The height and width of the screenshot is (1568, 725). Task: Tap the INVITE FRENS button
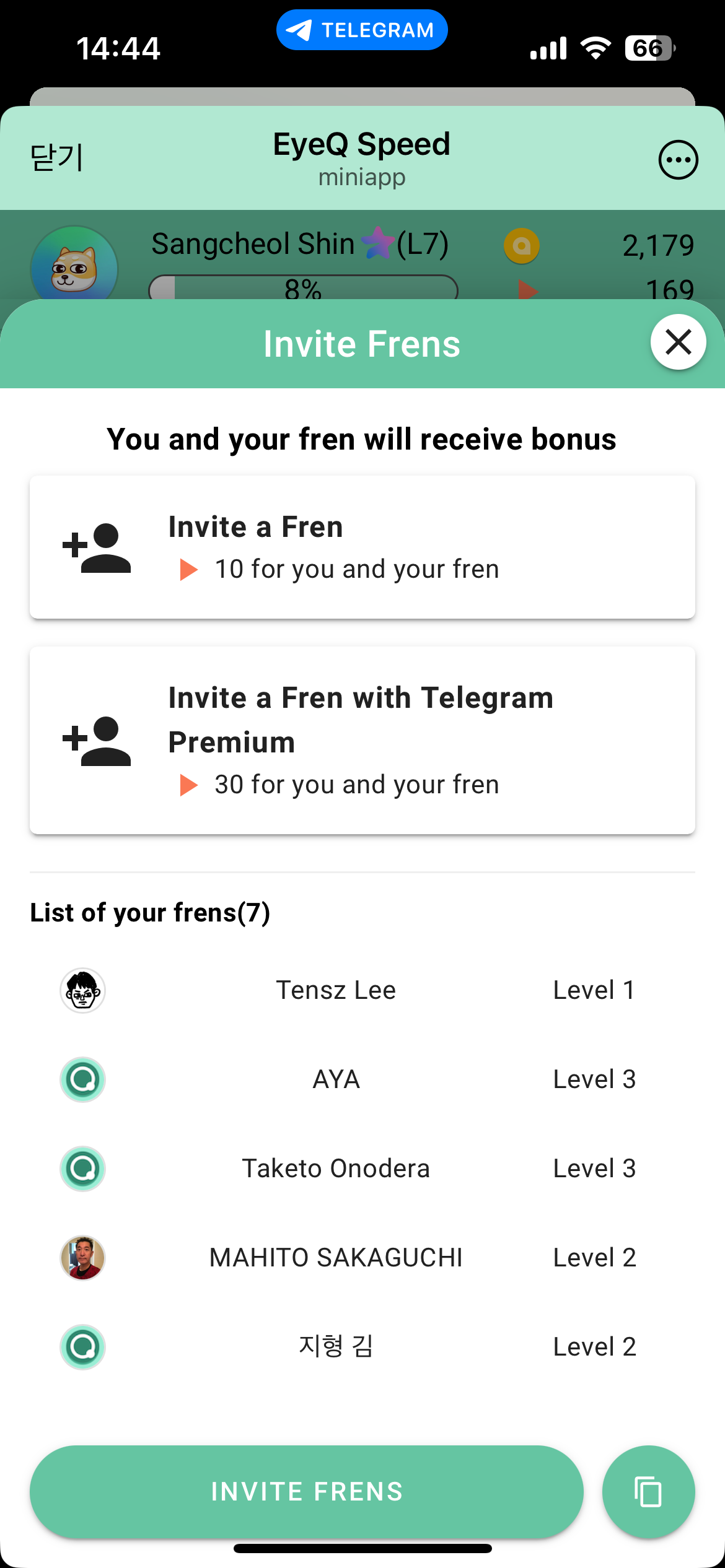(307, 1491)
